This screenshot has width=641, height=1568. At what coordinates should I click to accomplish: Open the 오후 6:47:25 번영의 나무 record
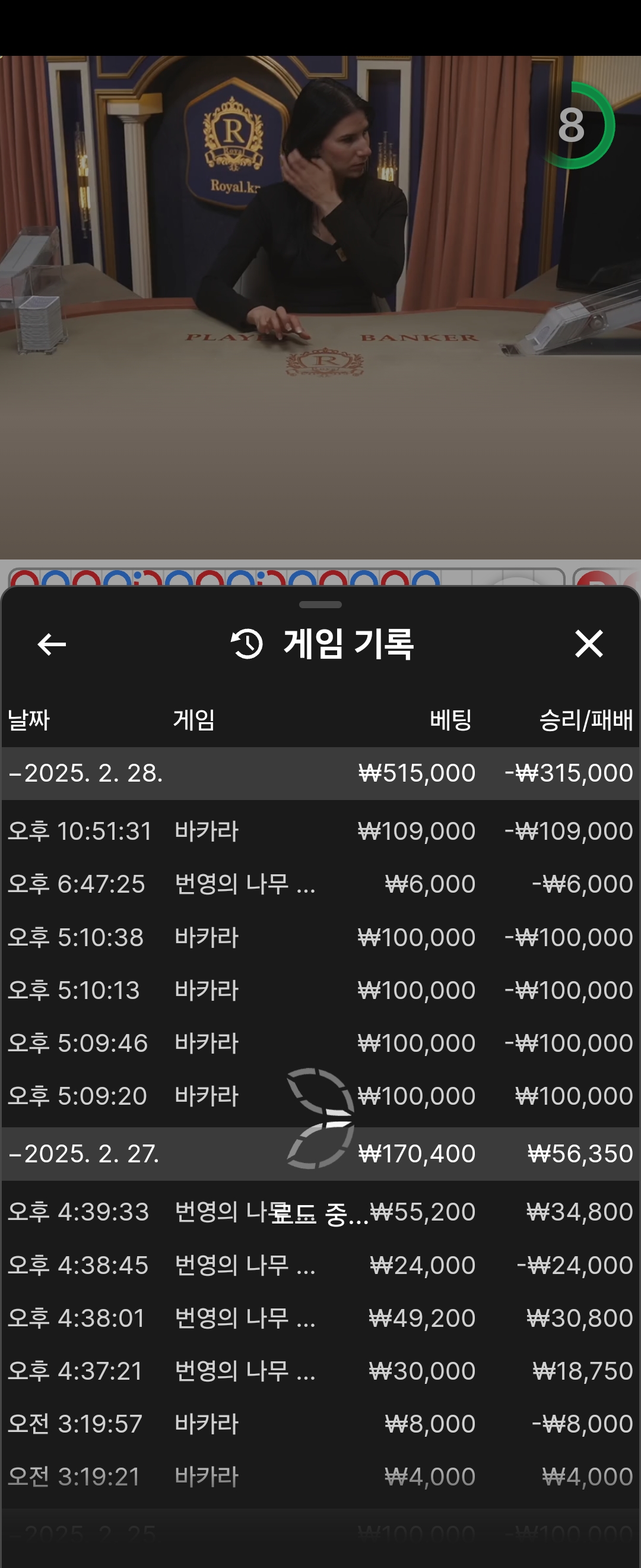320,884
